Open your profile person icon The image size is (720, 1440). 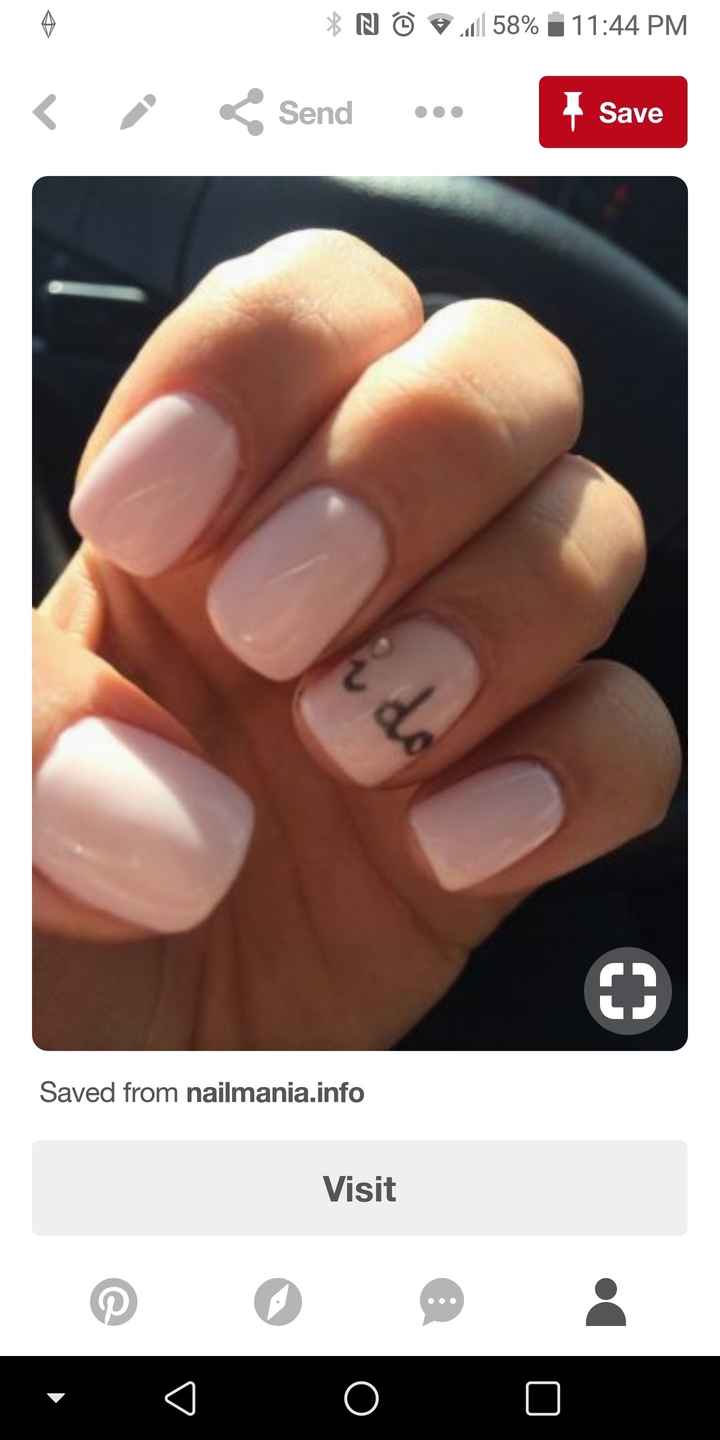(605, 1301)
